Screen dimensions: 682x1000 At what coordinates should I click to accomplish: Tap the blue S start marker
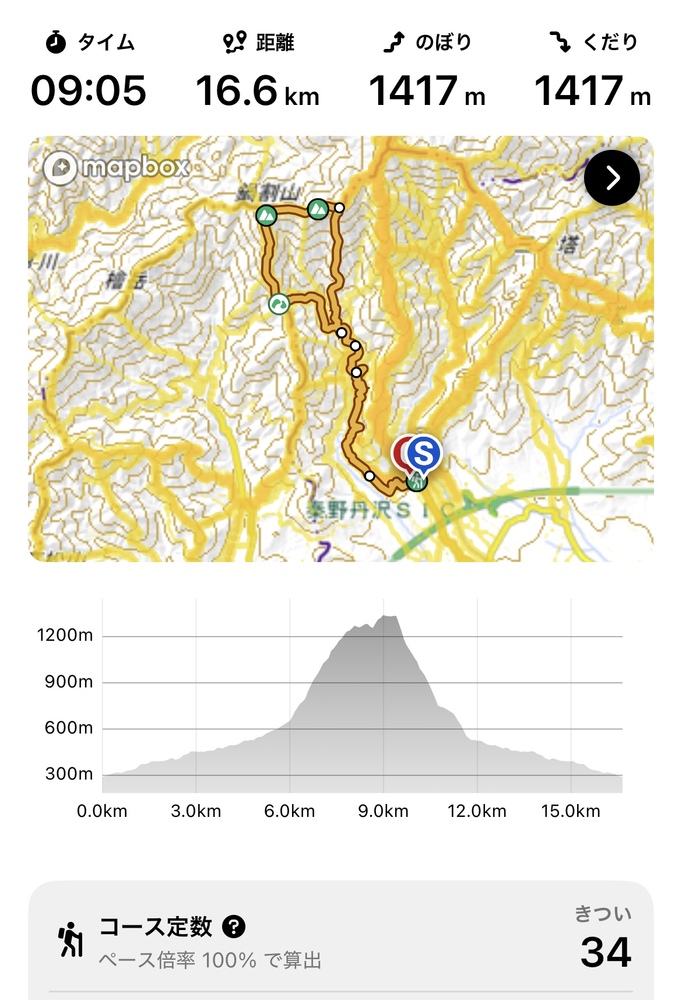425,452
